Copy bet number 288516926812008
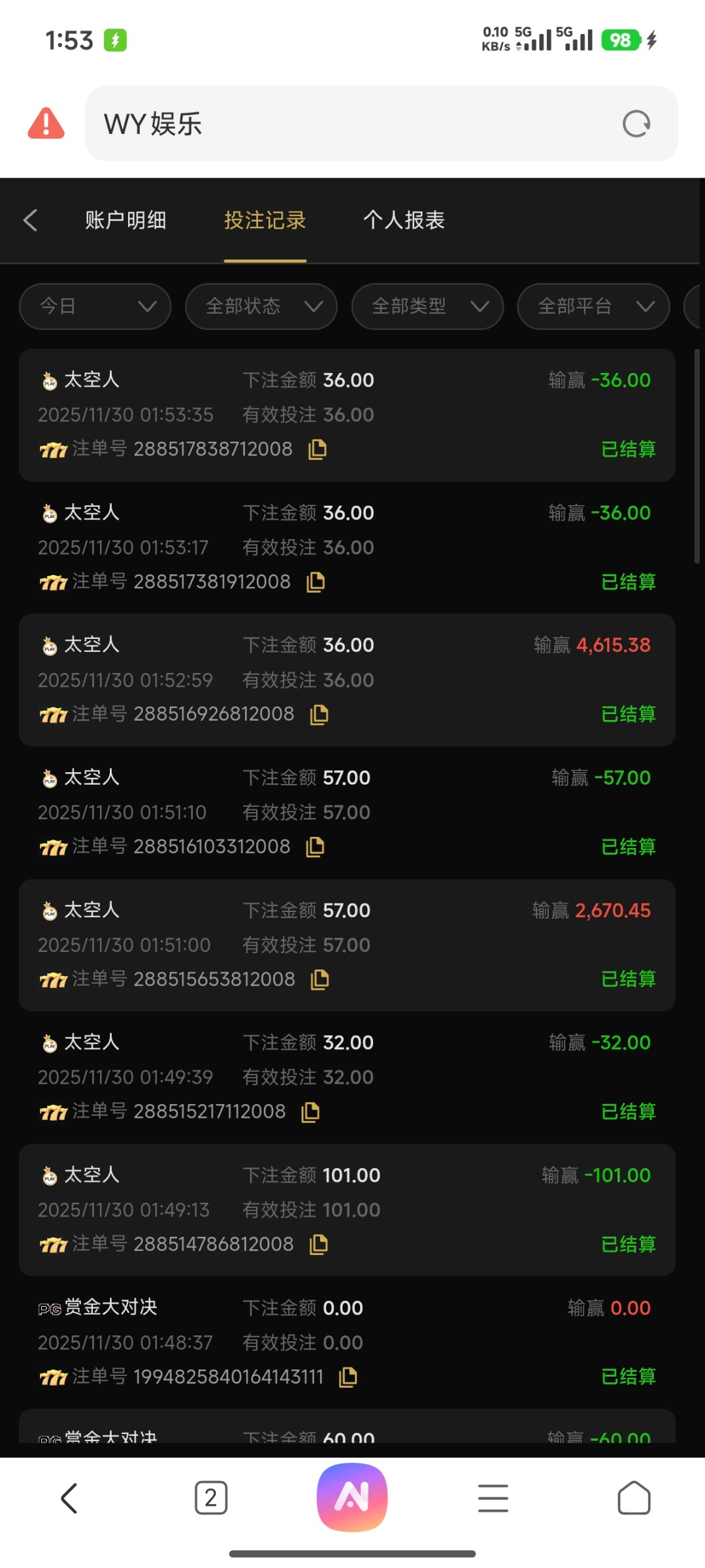Image resolution: width=705 pixels, height=1568 pixels. 319,715
